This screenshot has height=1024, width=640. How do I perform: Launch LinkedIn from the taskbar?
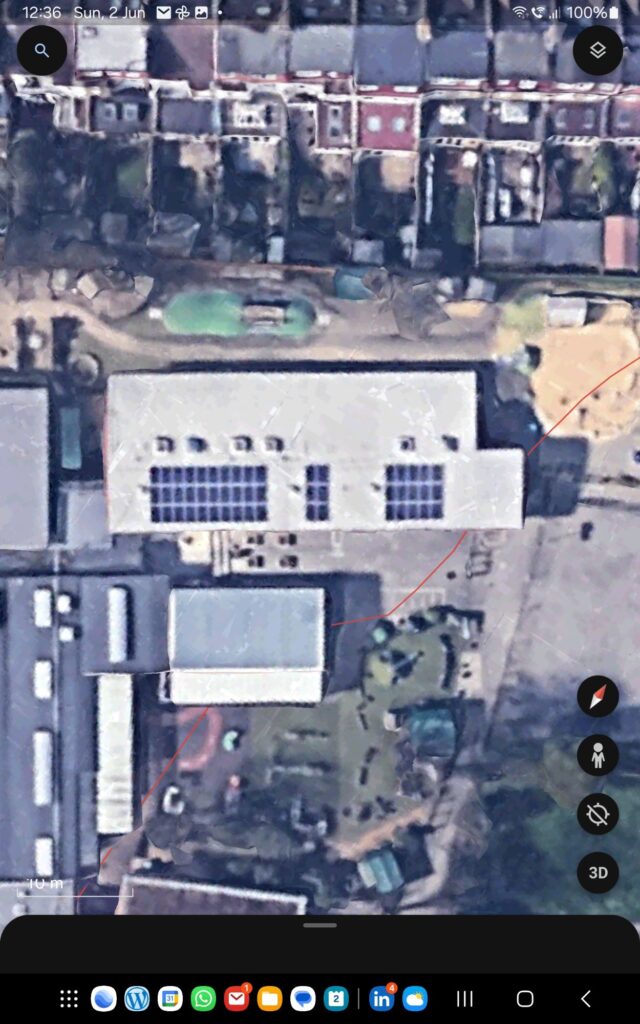[x=382, y=998]
